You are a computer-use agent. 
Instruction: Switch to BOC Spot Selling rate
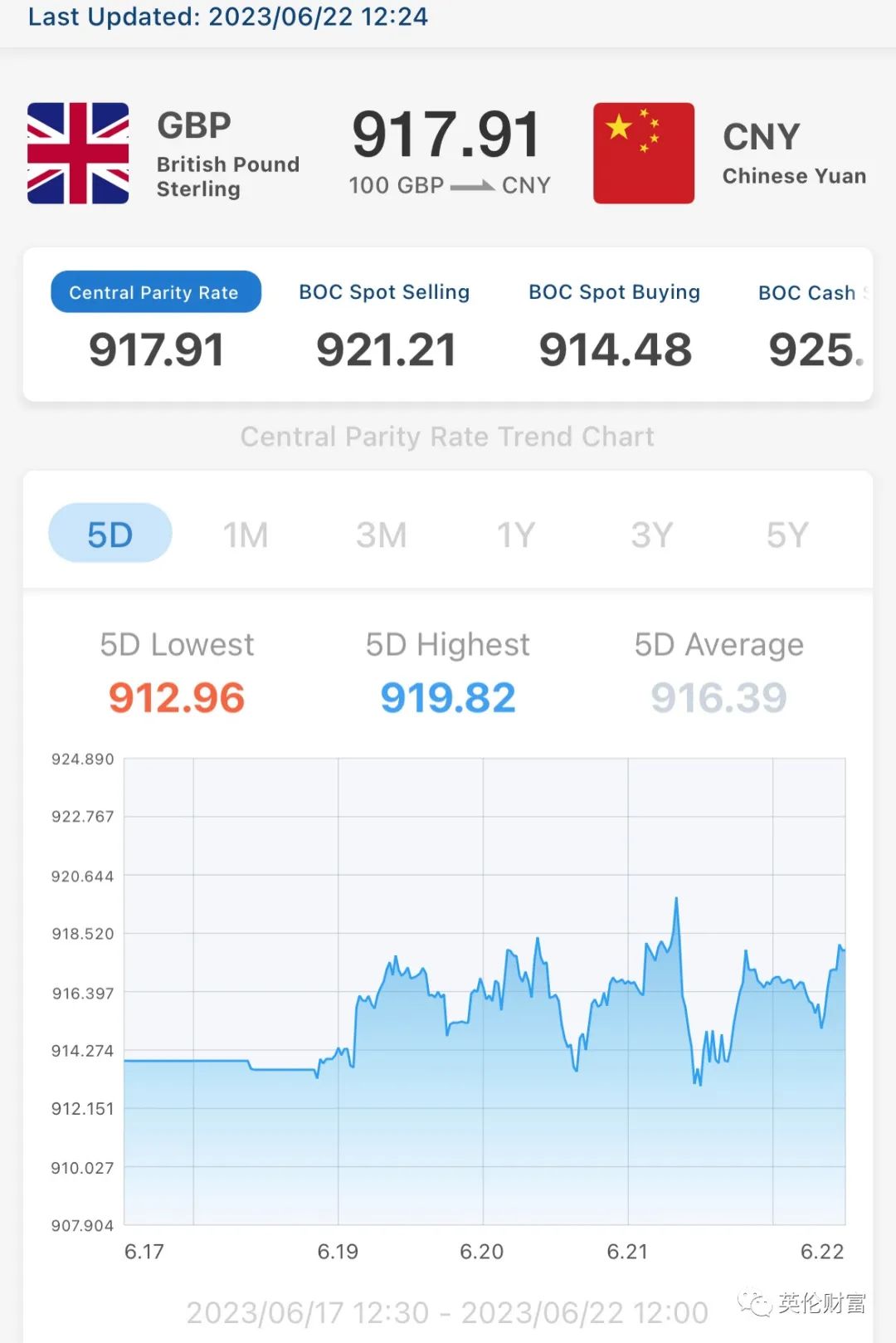pyautogui.click(x=384, y=292)
